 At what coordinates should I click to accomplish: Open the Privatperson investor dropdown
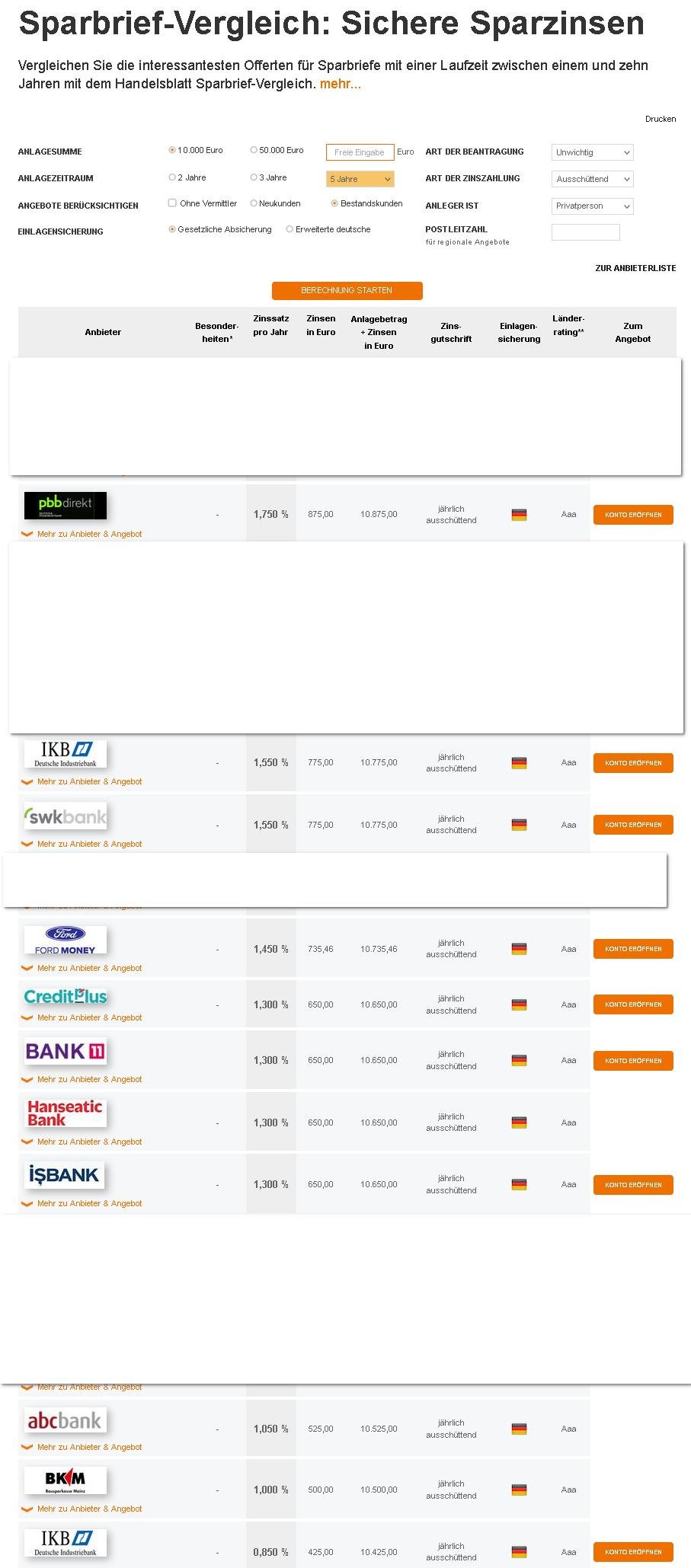pyautogui.click(x=592, y=206)
